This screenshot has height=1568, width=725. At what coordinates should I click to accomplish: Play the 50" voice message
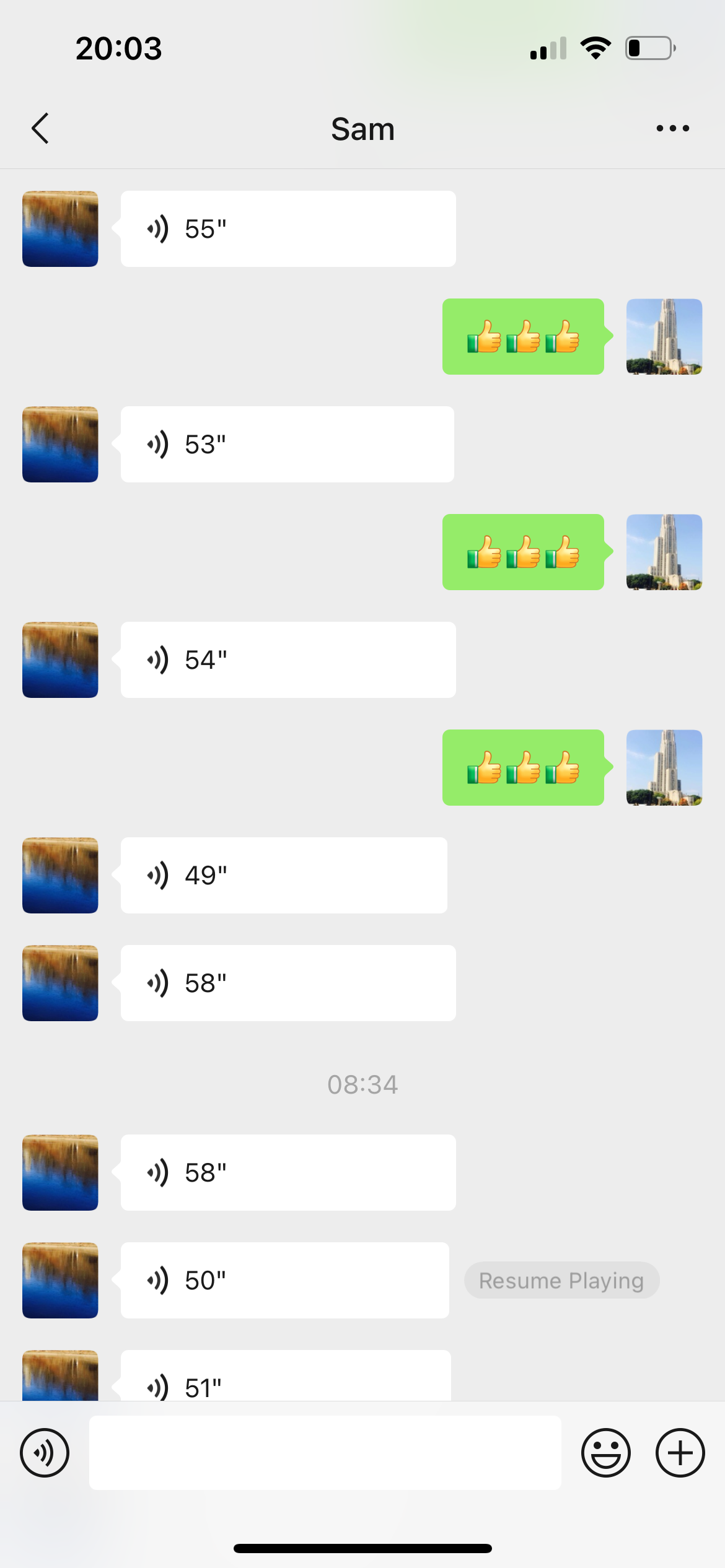(x=284, y=1280)
